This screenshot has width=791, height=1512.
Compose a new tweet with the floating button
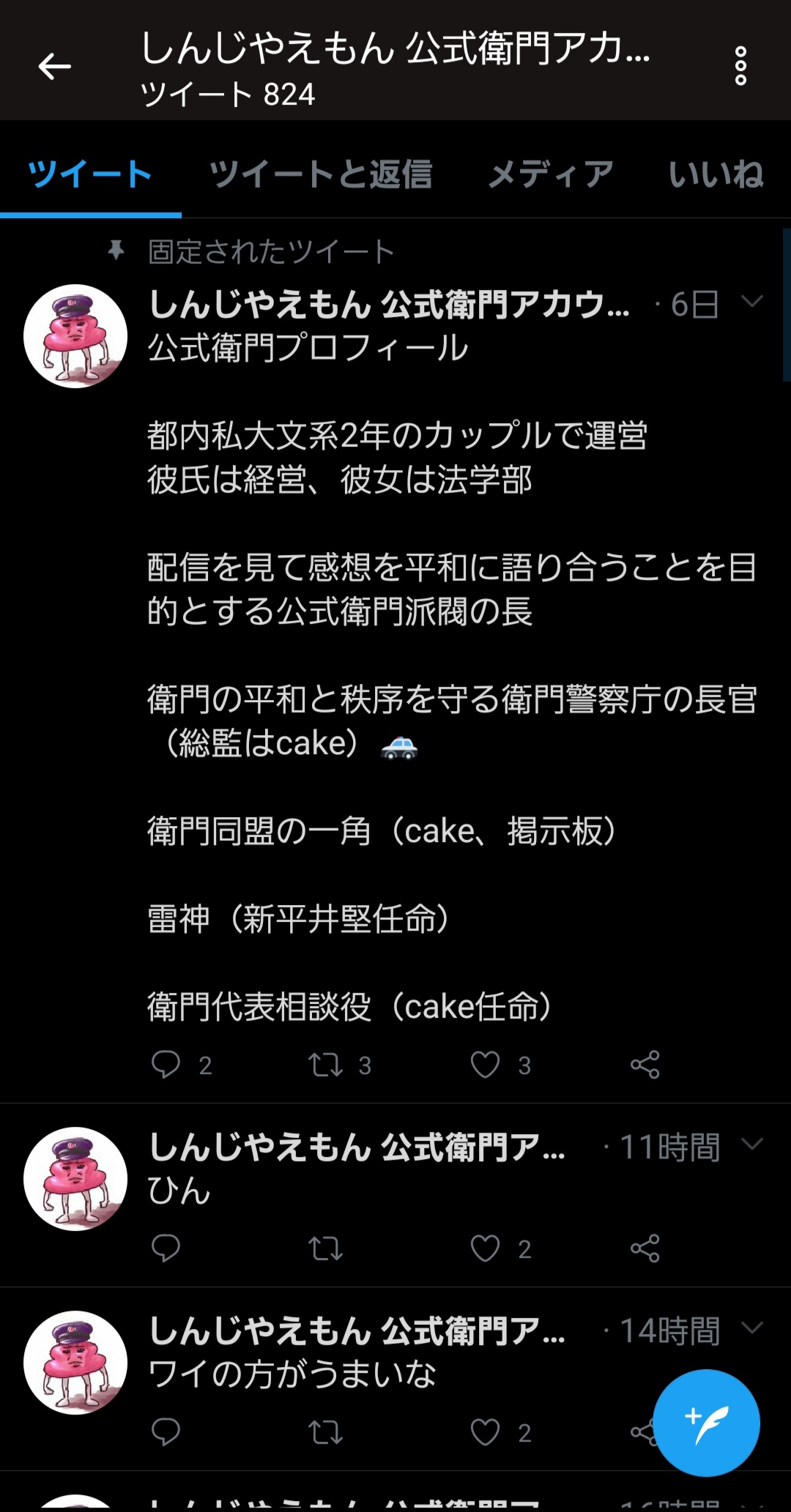pyautogui.click(x=706, y=1423)
